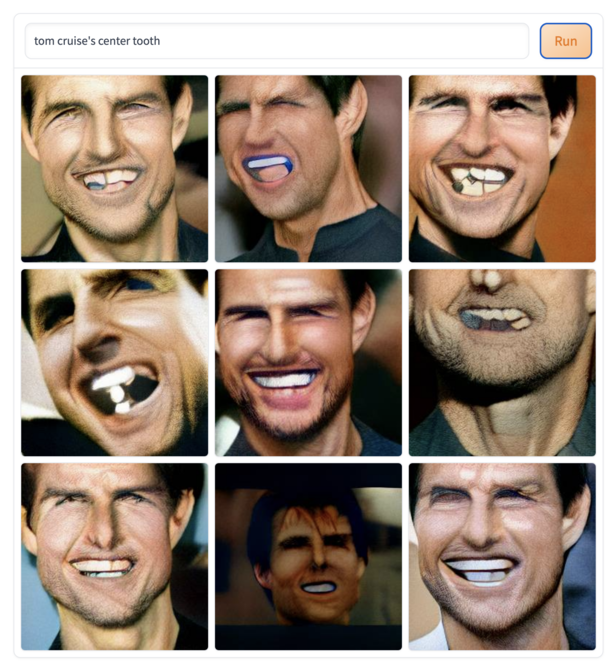Open the dark blurry low-resolution result
The width and height of the screenshot is (610, 666).
point(308,556)
